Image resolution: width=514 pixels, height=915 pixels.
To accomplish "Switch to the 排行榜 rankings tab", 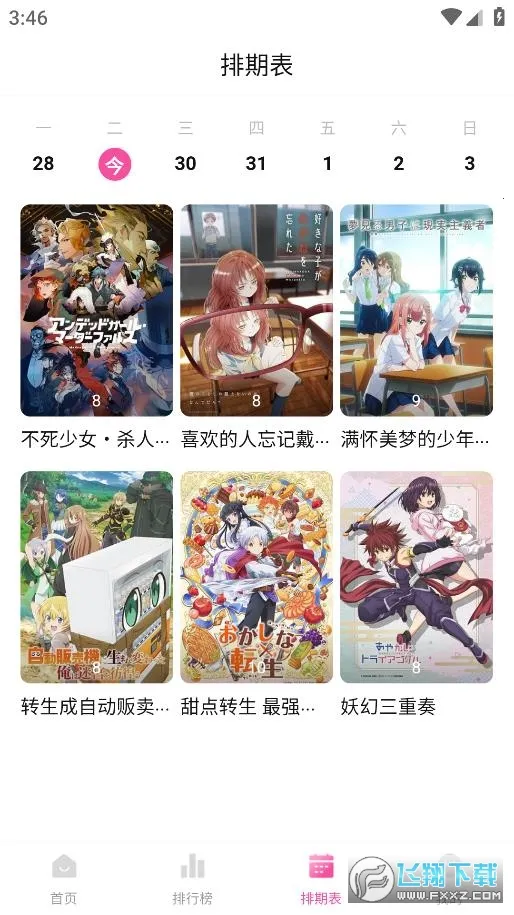I will pos(193,879).
